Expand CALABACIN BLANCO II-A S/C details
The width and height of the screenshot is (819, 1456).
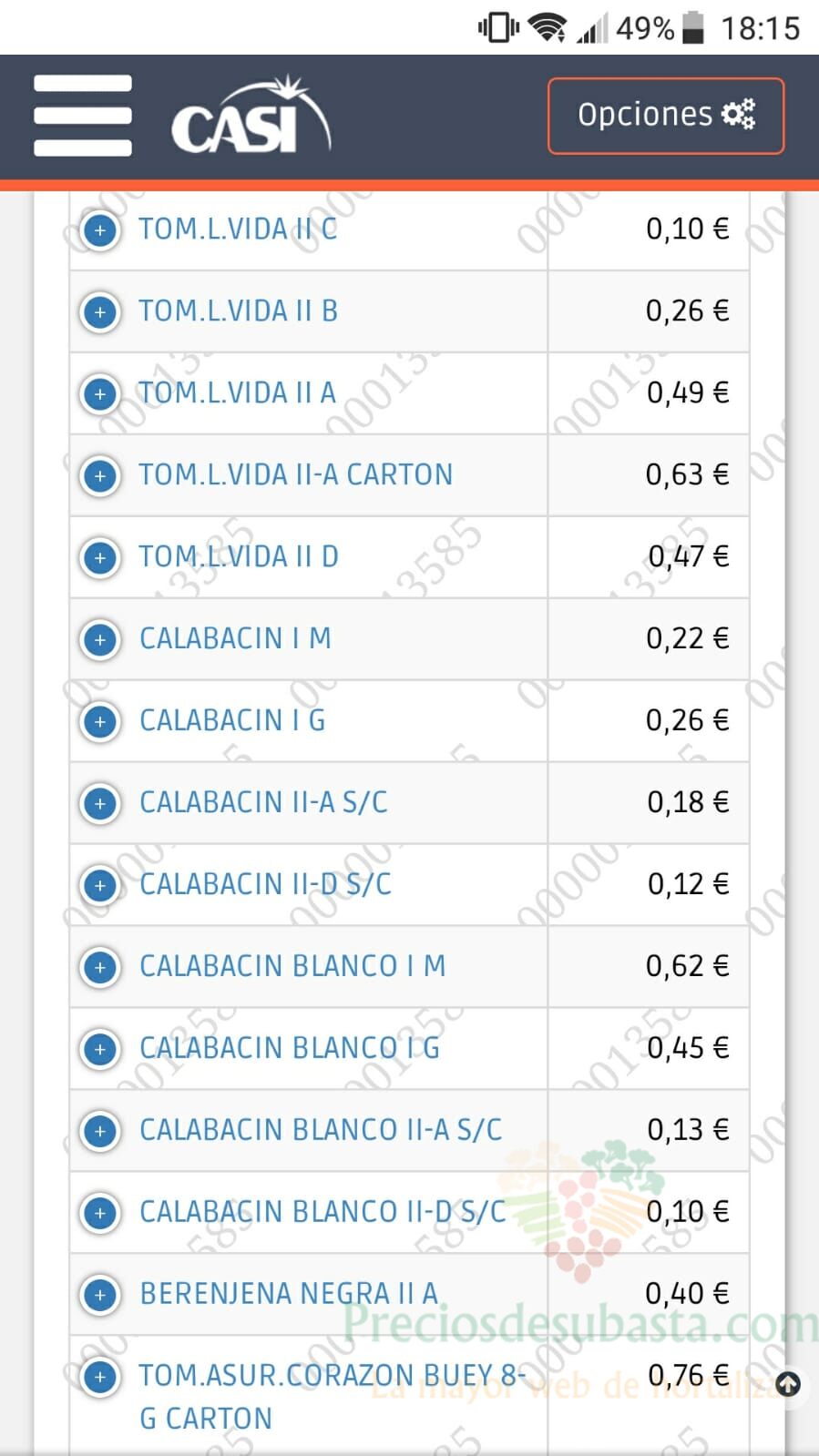[100, 1131]
